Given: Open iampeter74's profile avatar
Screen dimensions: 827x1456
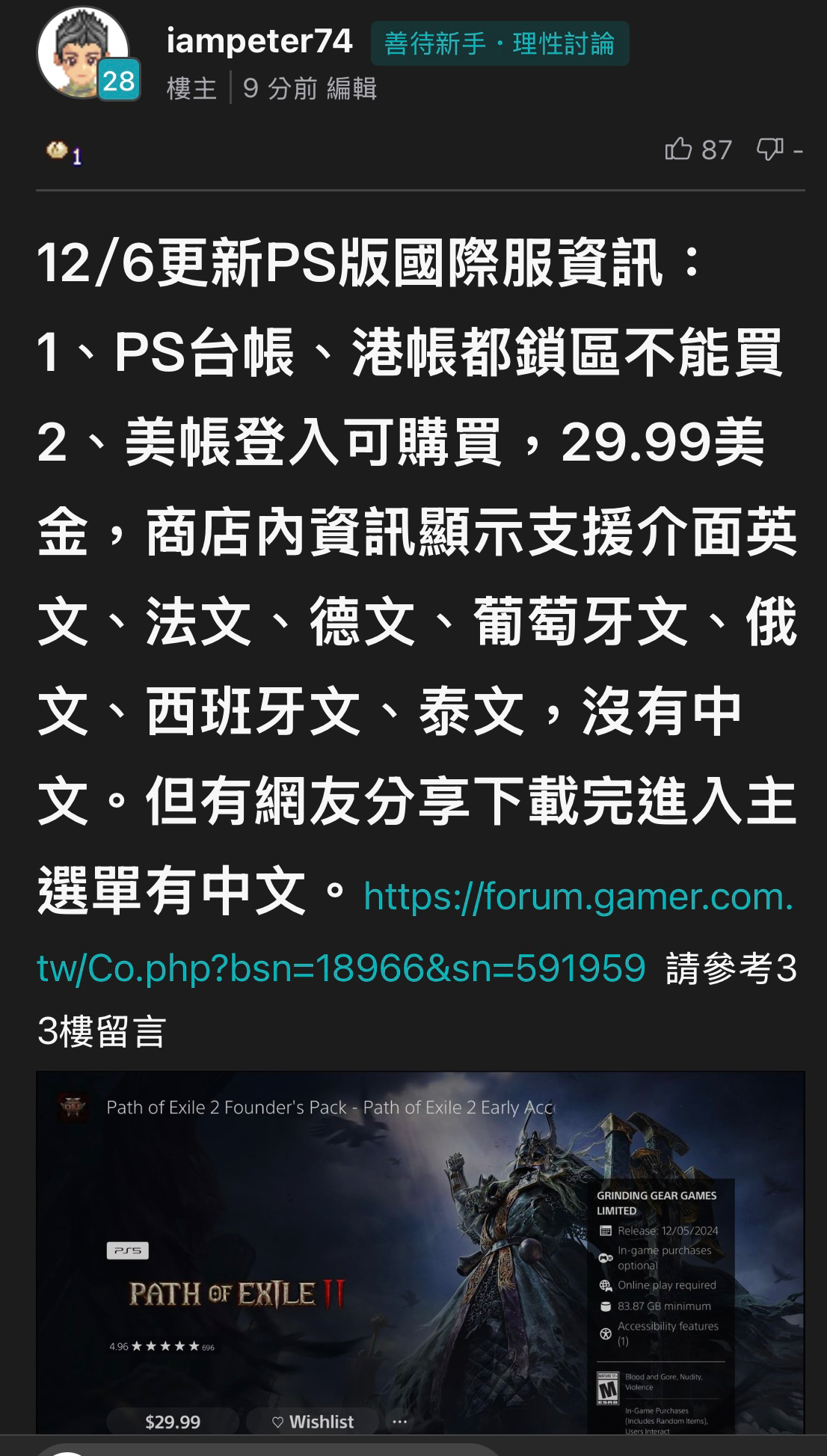Looking at the screenshot, I should coord(82,52).
